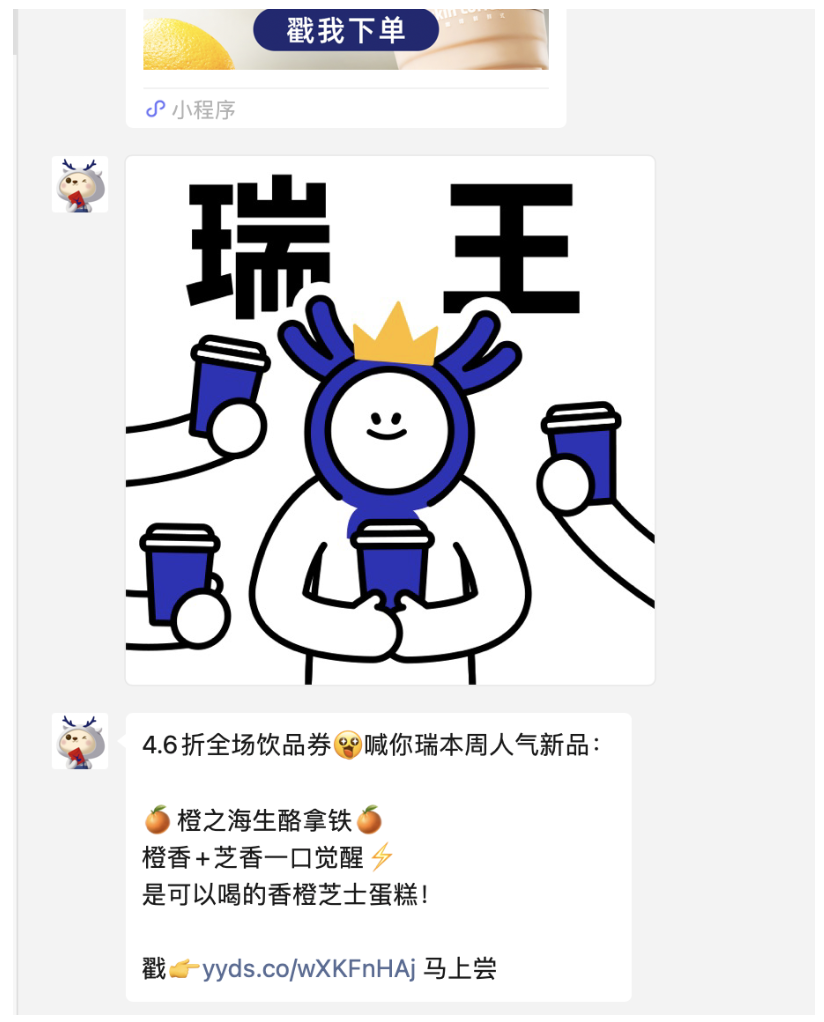Open the 戳我下单 mini program card
Screen dimensions: 824x1022
[x=345, y=32]
